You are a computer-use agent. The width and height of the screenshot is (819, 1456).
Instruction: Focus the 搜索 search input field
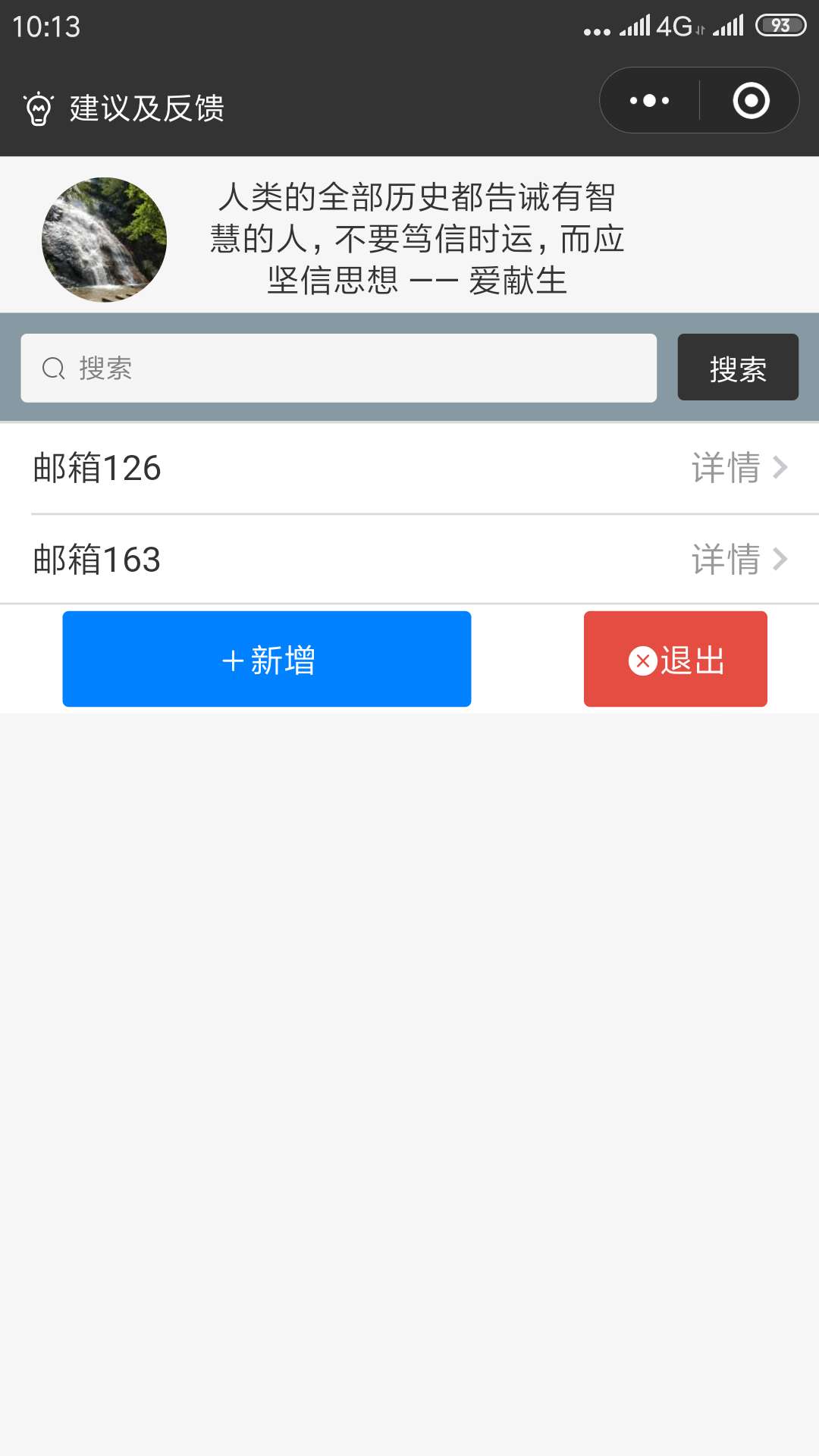click(x=338, y=368)
